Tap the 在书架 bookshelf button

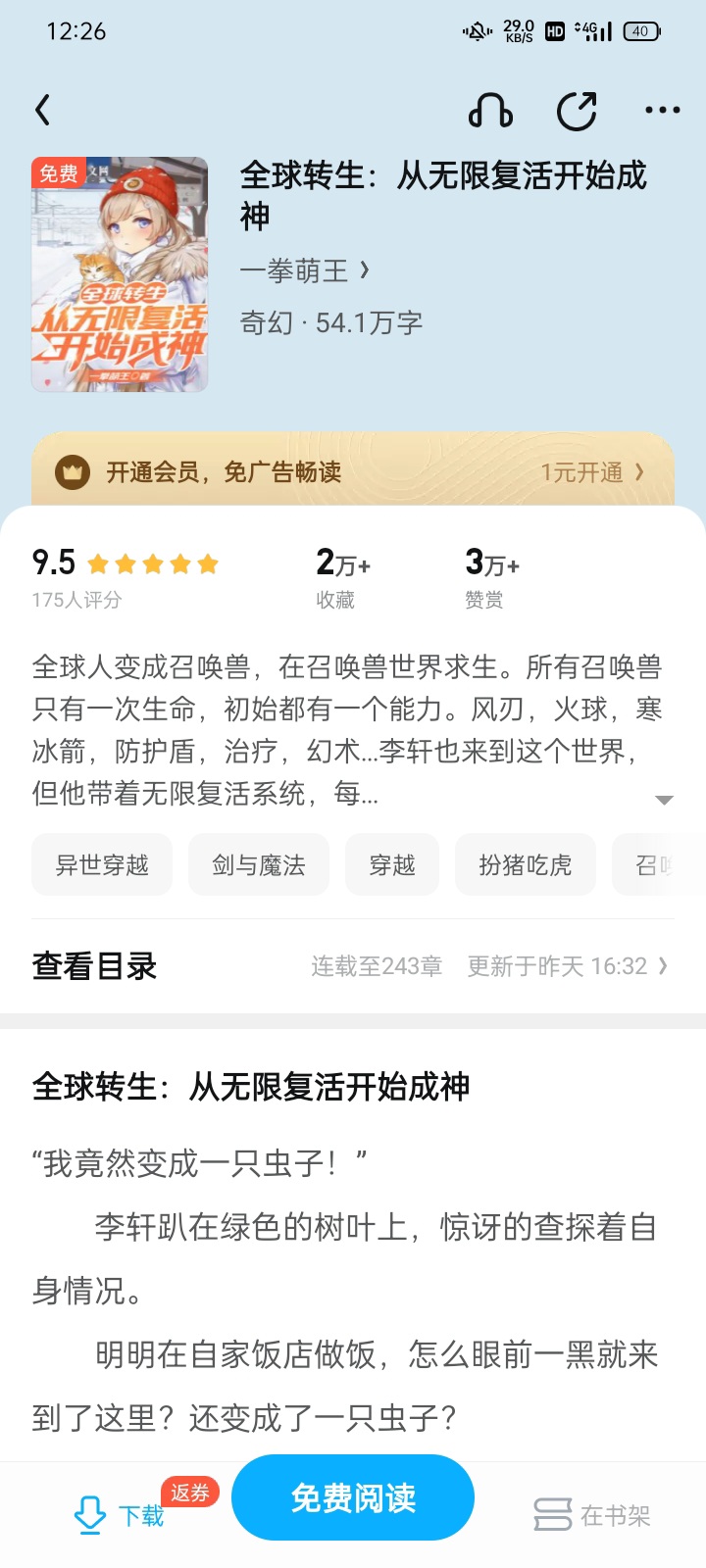click(x=592, y=1515)
